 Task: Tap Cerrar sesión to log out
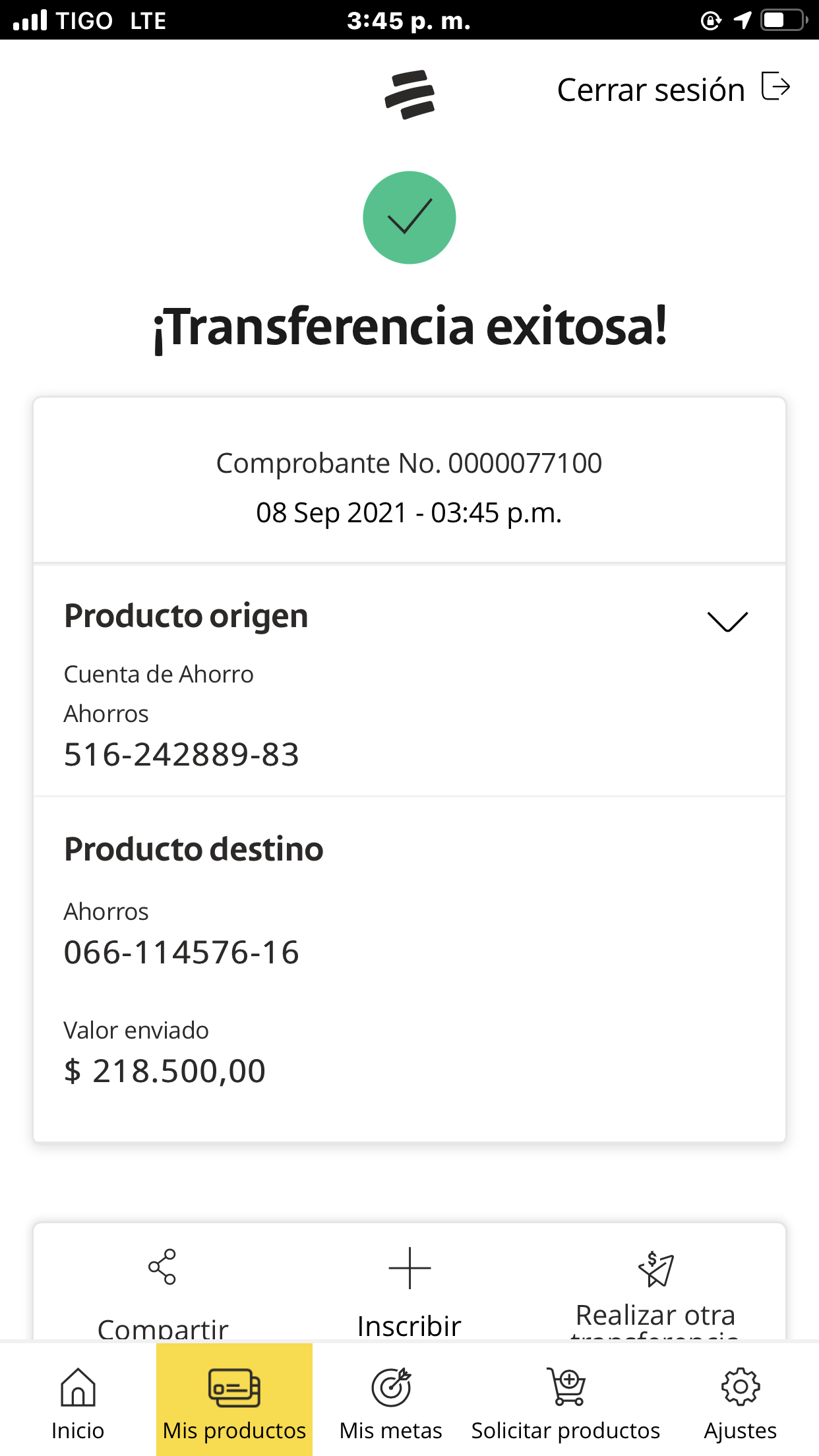pos(673,89)
